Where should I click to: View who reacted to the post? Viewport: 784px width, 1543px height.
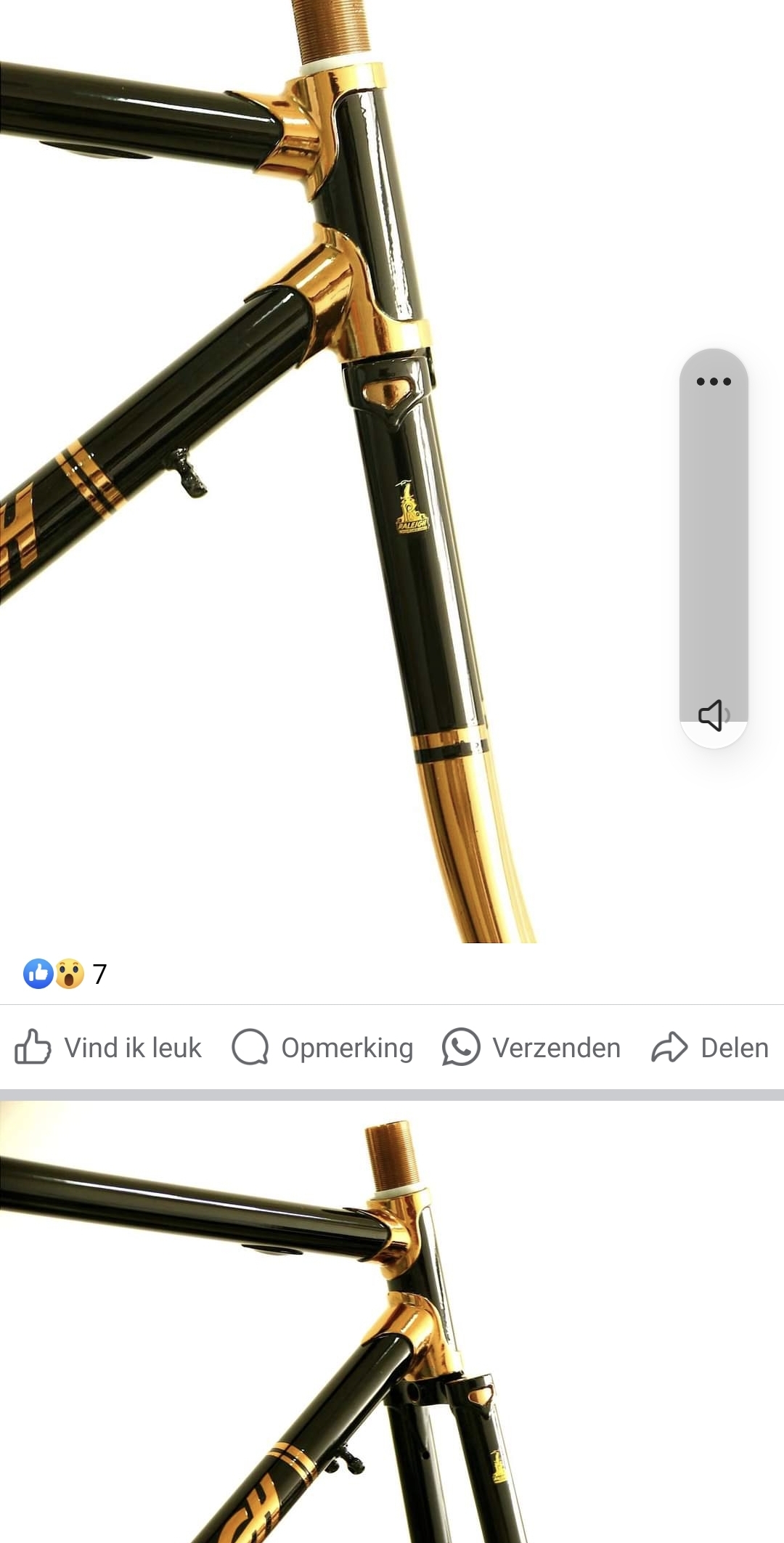[65, 974]
